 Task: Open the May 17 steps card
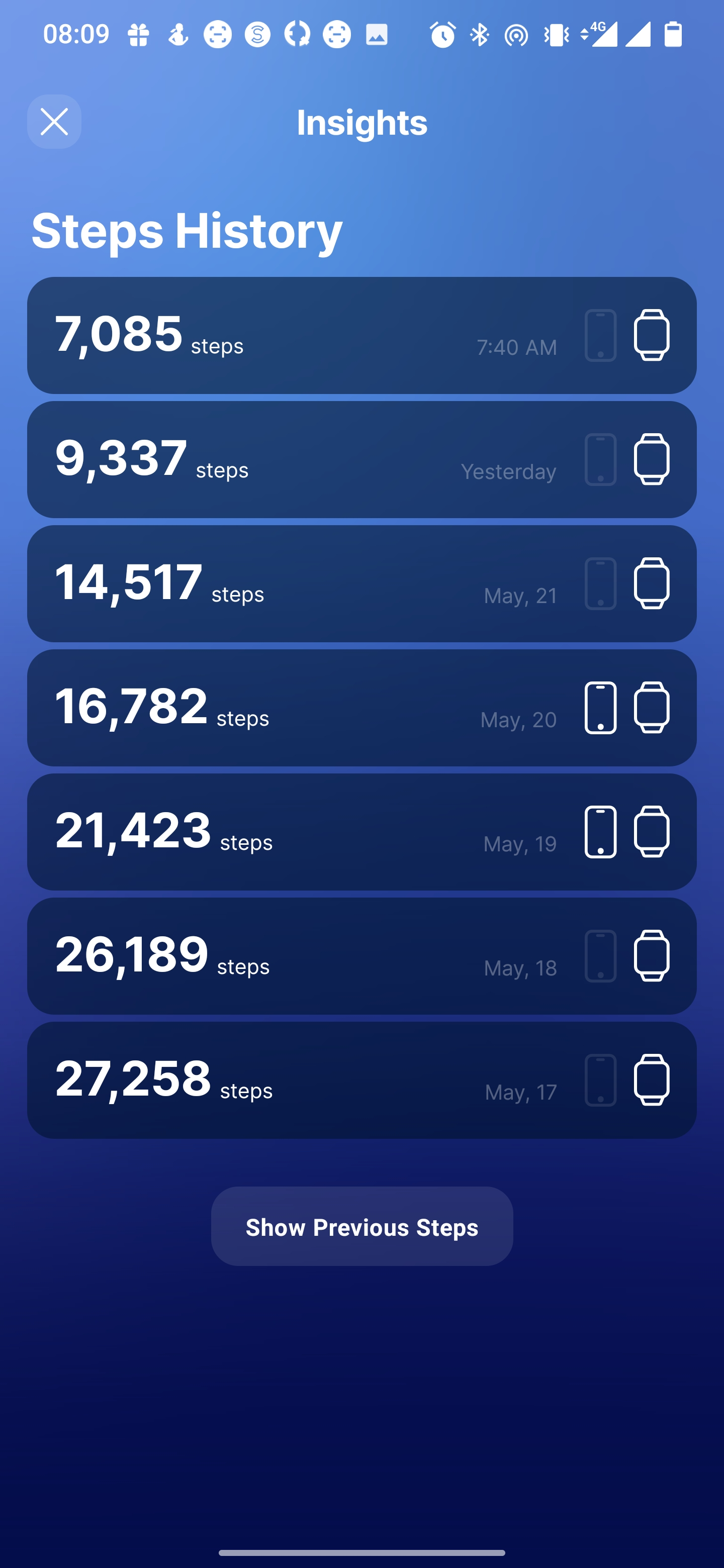coord(361,1081)
